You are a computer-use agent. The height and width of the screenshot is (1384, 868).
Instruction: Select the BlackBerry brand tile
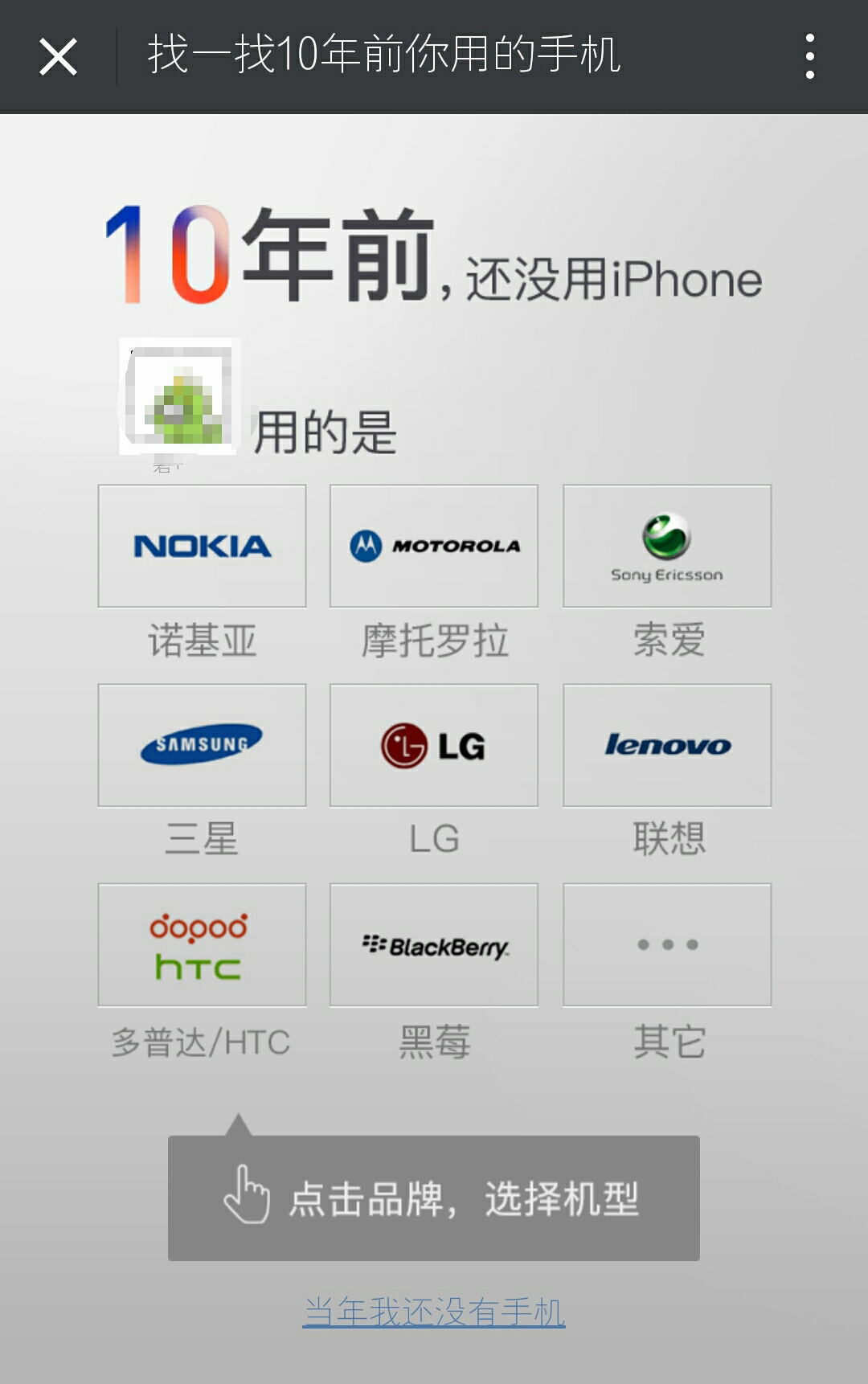pos(433,944)
